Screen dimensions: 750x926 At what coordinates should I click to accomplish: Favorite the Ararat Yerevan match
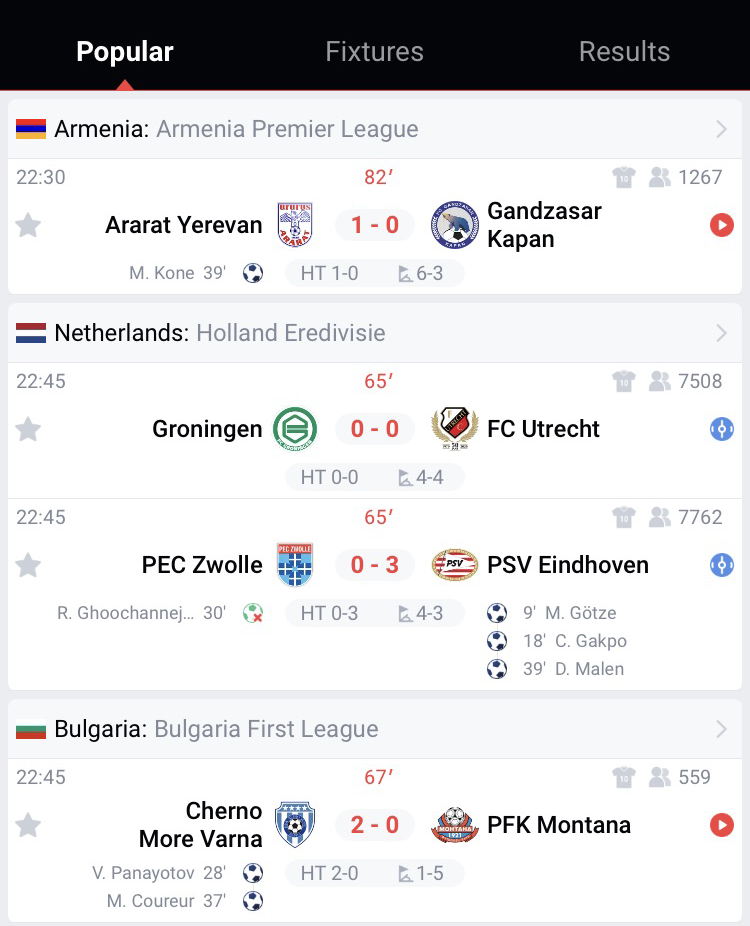coord(28,225)
